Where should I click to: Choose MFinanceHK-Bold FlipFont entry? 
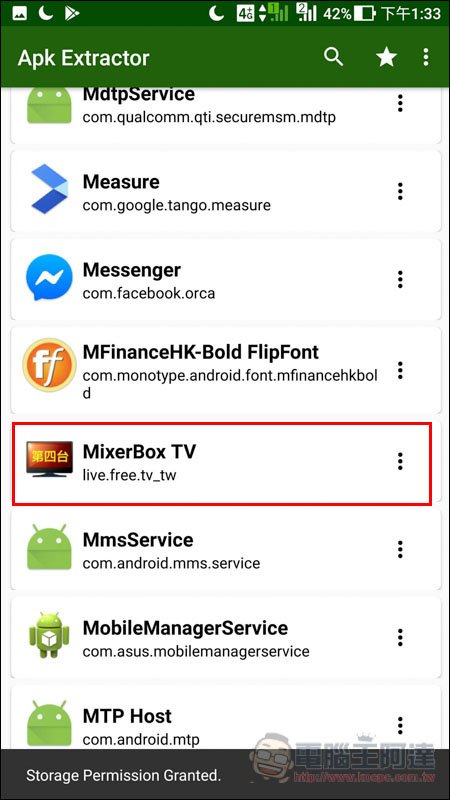(x=226, y=370)
